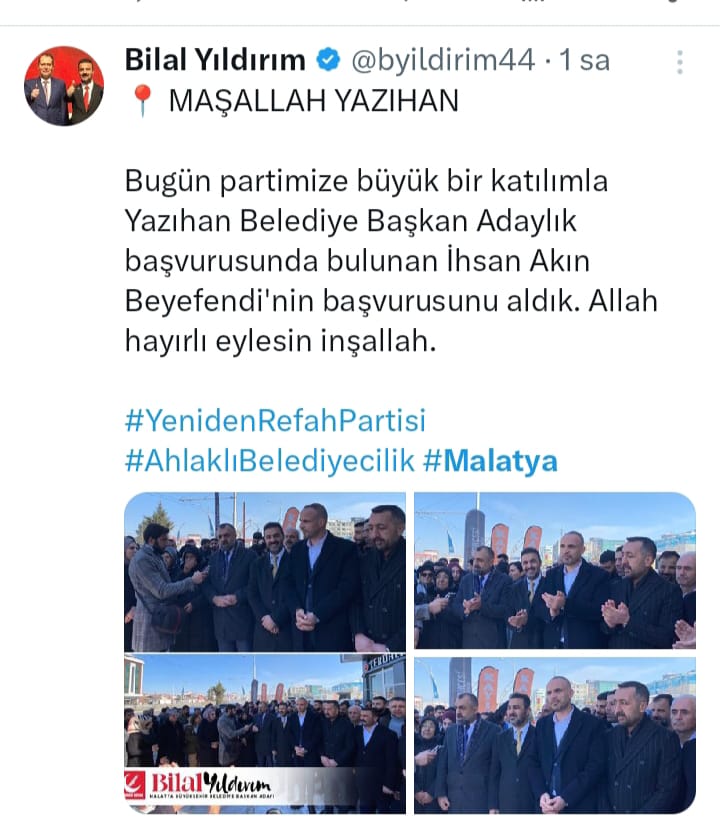Screen dimensions: 720x826
Task: Open the #Malatya hashtag
Action: 490,460
